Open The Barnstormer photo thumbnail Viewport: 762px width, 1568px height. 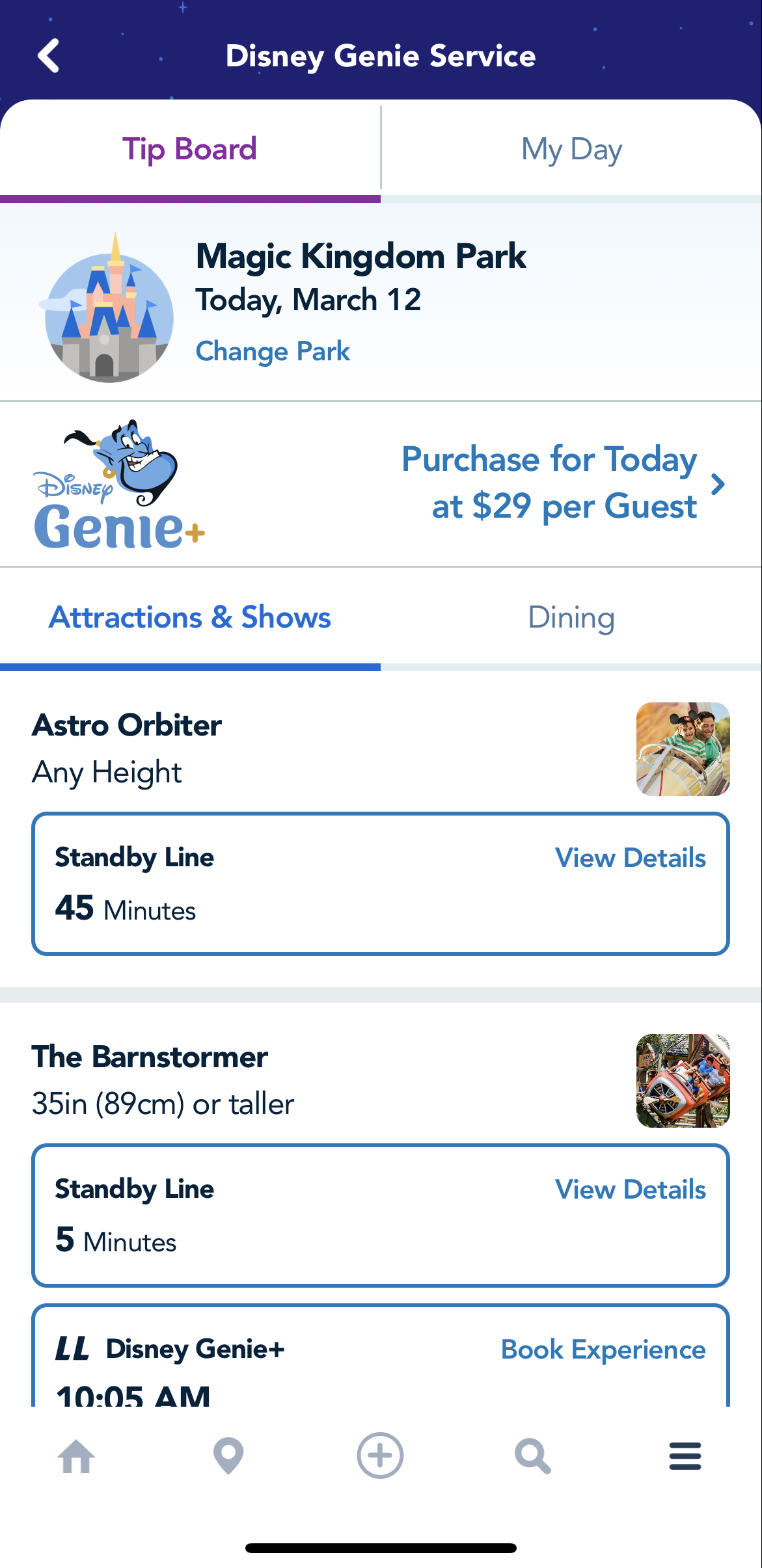[x=683, y=1081]
